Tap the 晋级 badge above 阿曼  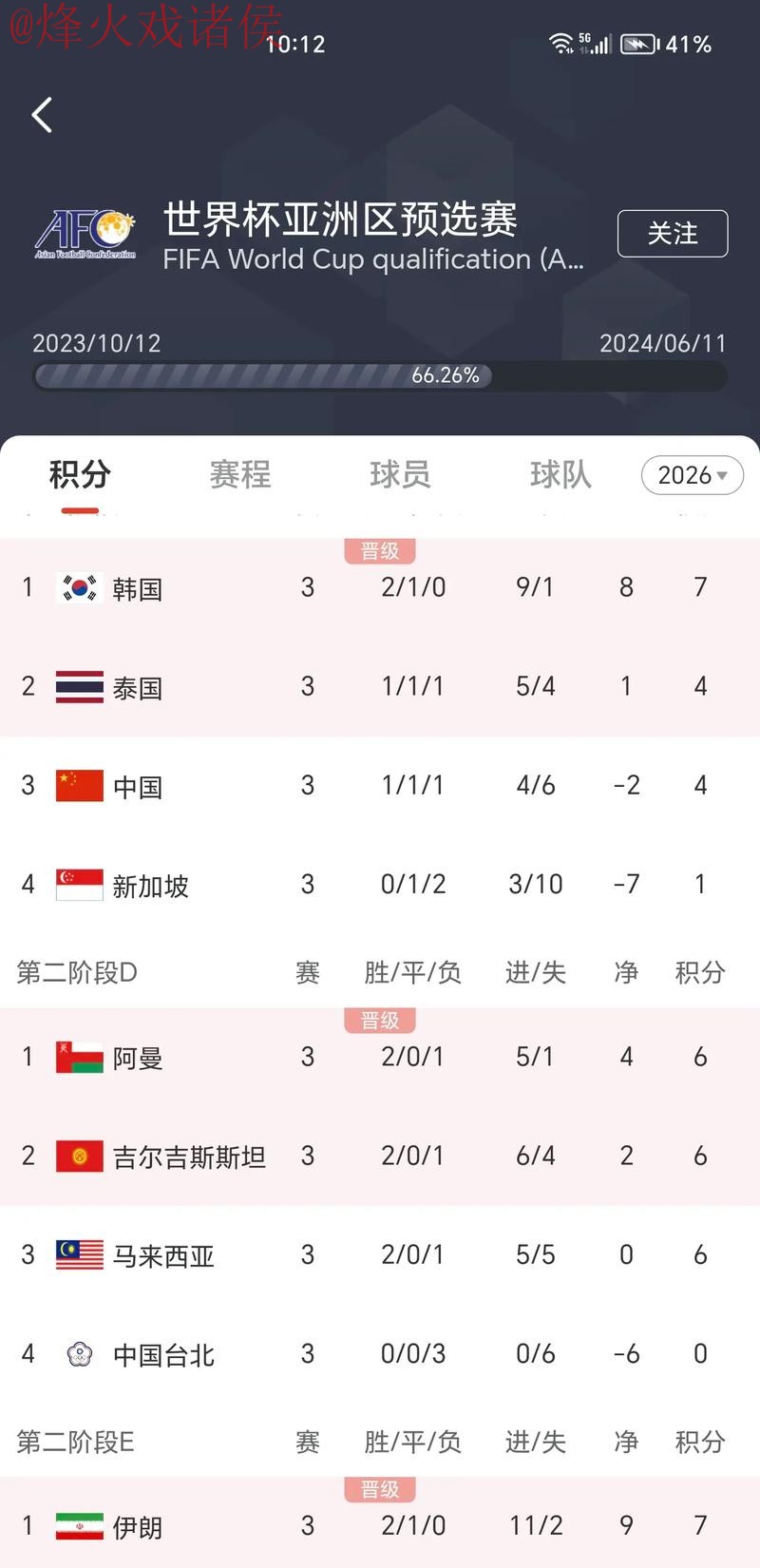tap(380, 1020)
